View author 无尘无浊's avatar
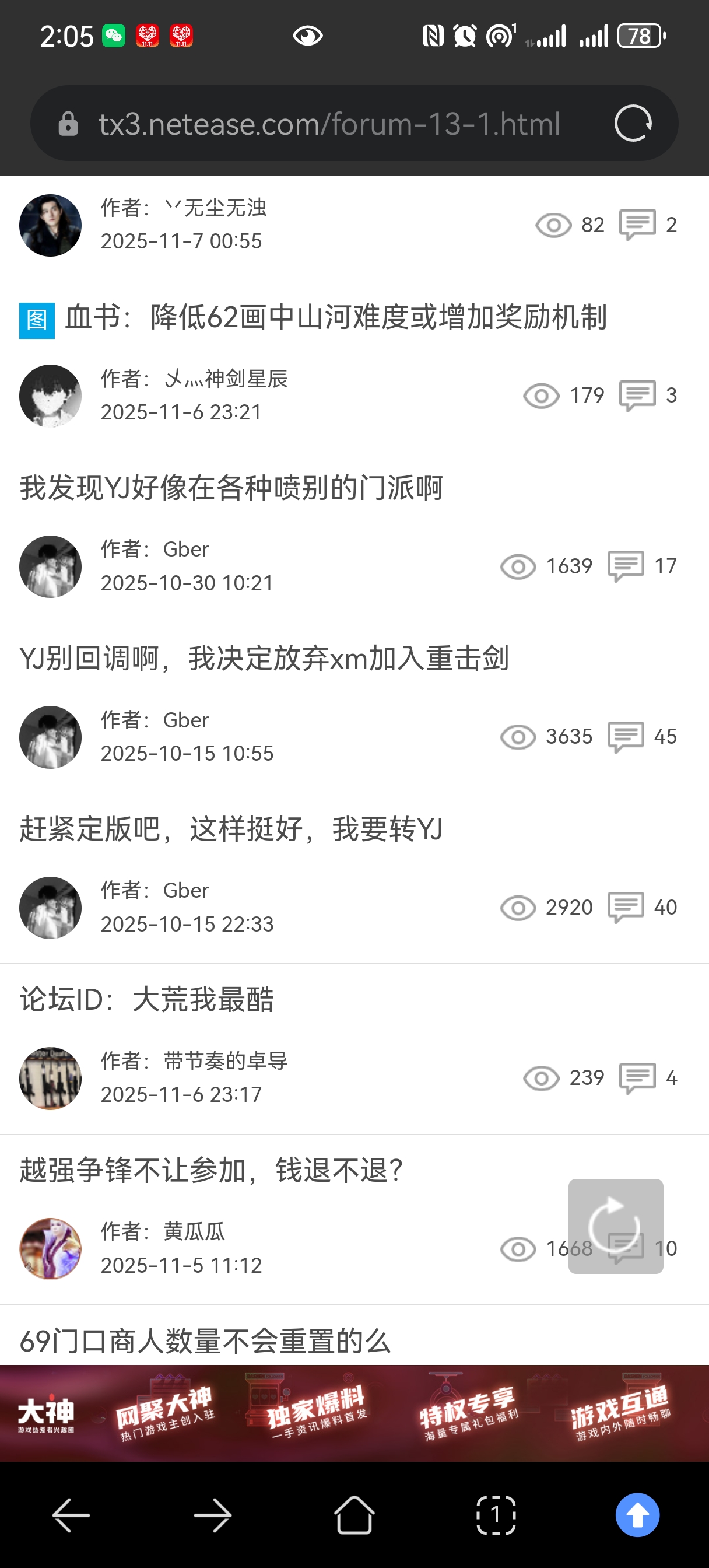The height and width of the screenshot is (1568, 709). 51,225
